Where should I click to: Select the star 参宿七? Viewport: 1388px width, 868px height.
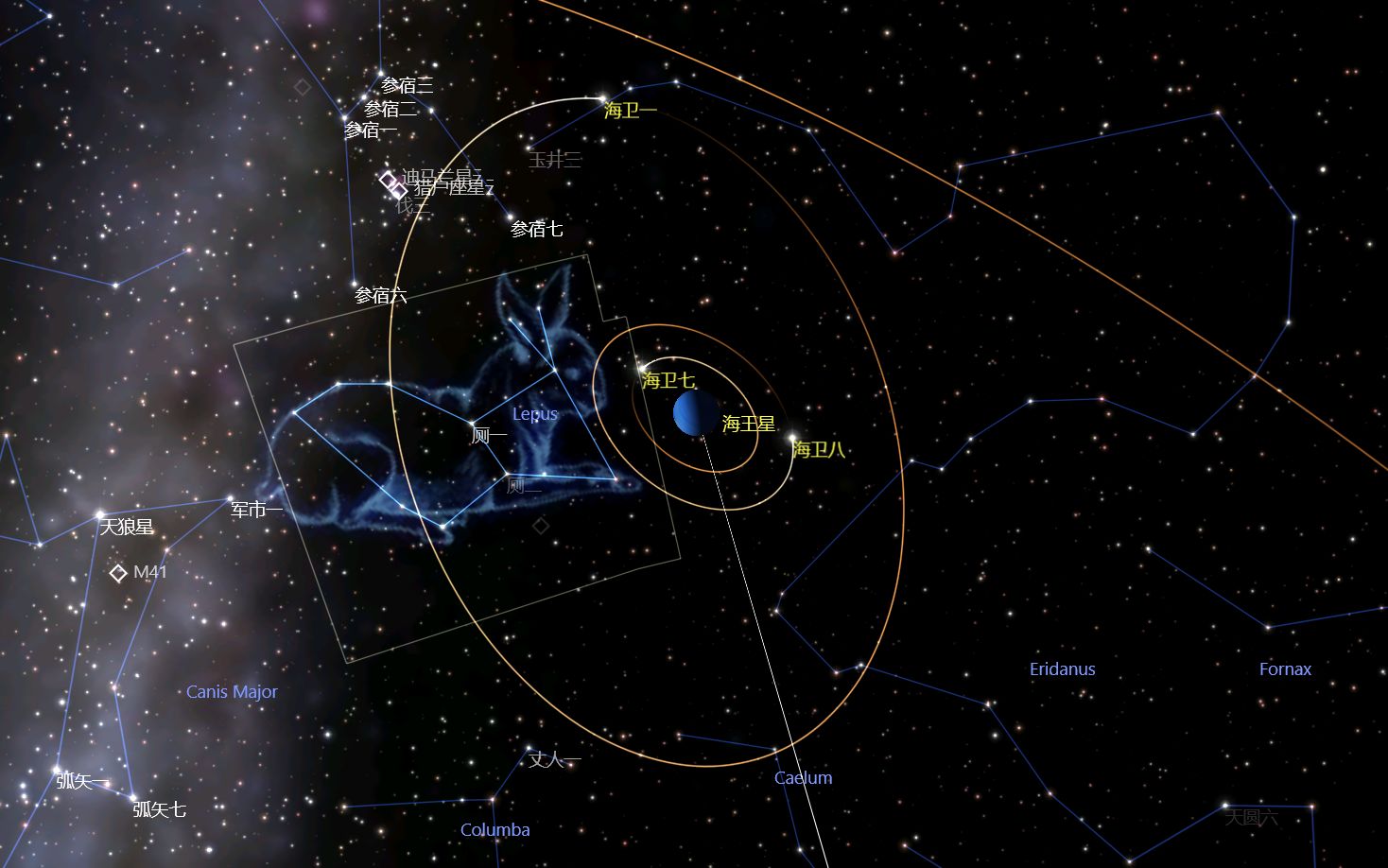pos(511,218)
